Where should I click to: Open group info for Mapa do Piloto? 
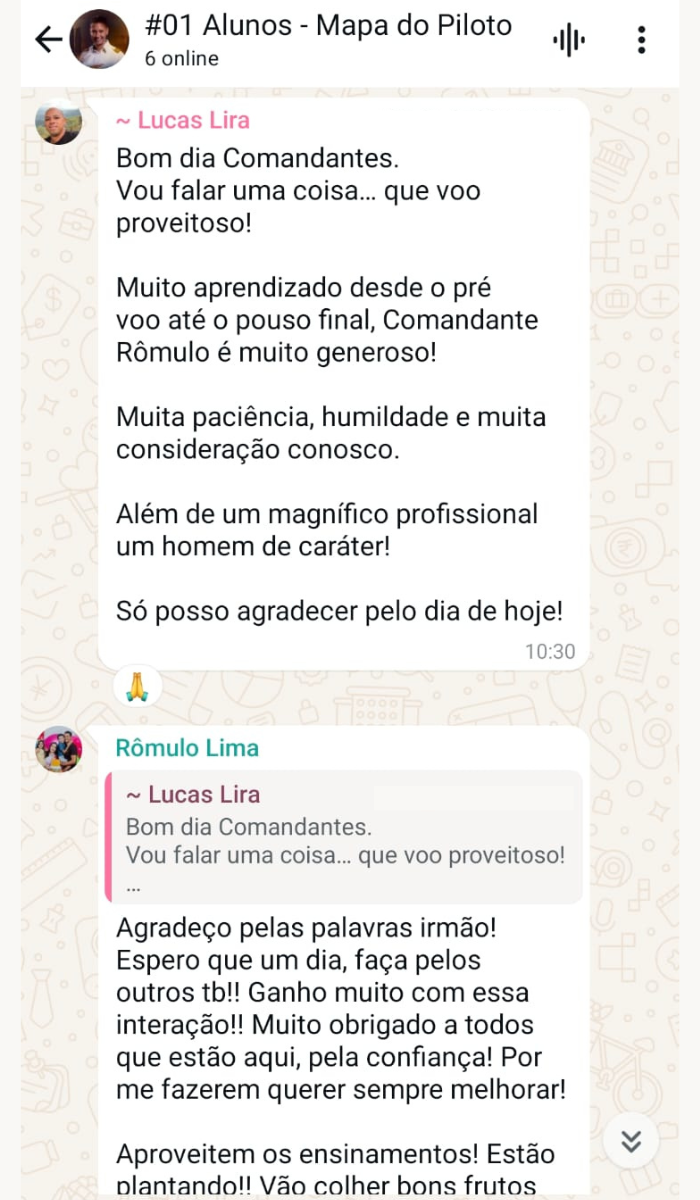(x=328, y=38)
